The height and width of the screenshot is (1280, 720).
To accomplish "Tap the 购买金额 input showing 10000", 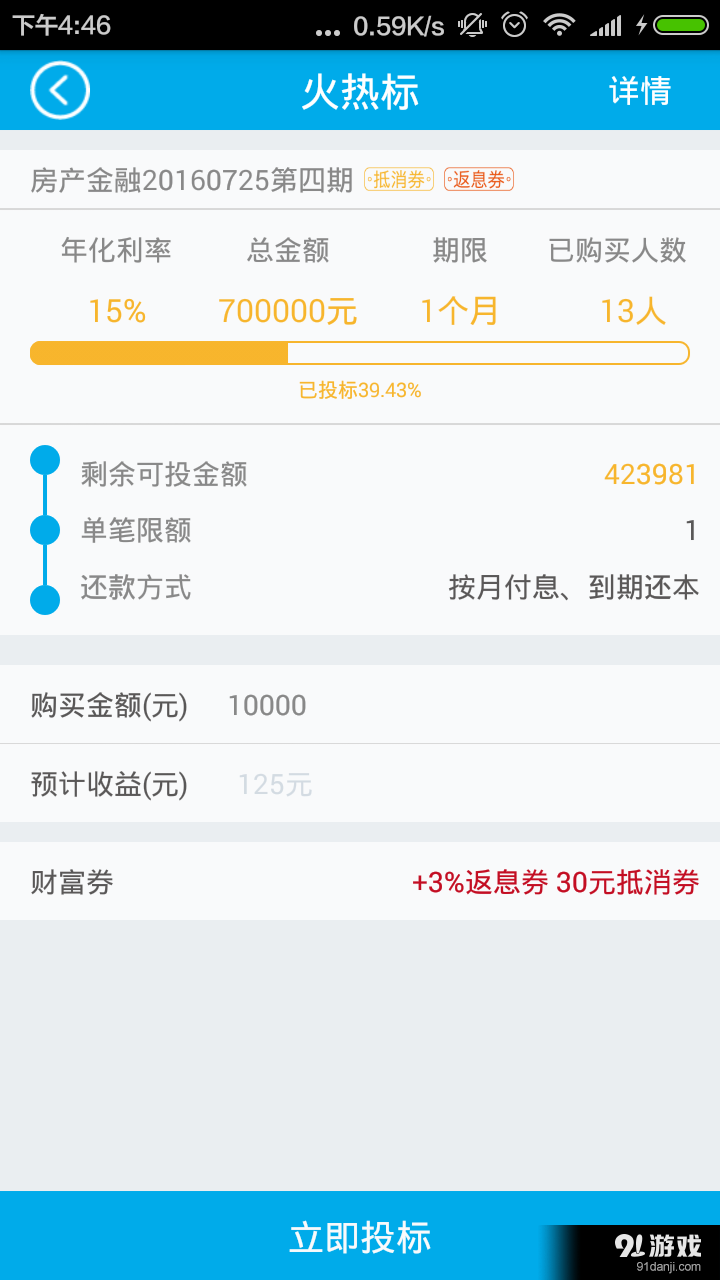I will click(x=270, y=705).
